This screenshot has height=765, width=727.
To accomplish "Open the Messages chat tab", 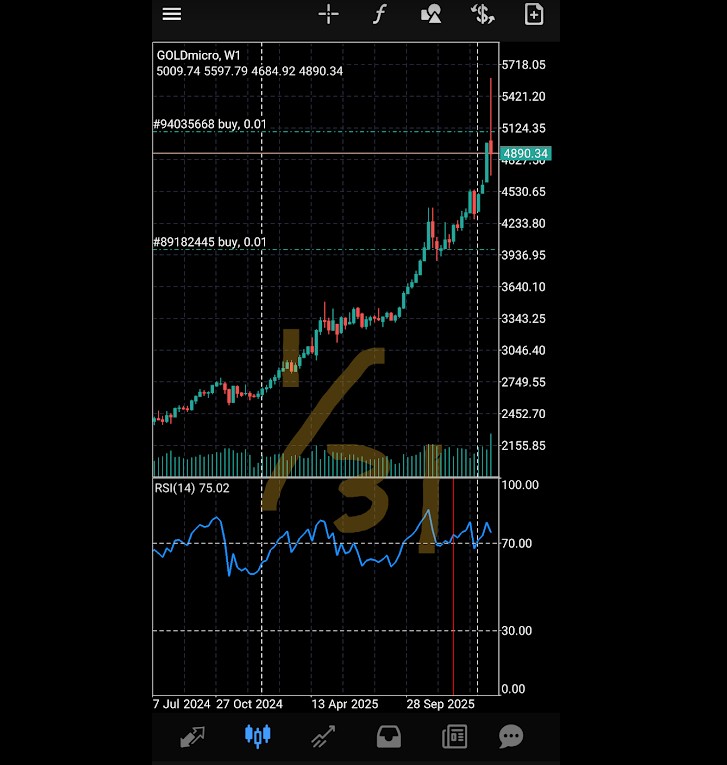I will (x=511, y=737).
